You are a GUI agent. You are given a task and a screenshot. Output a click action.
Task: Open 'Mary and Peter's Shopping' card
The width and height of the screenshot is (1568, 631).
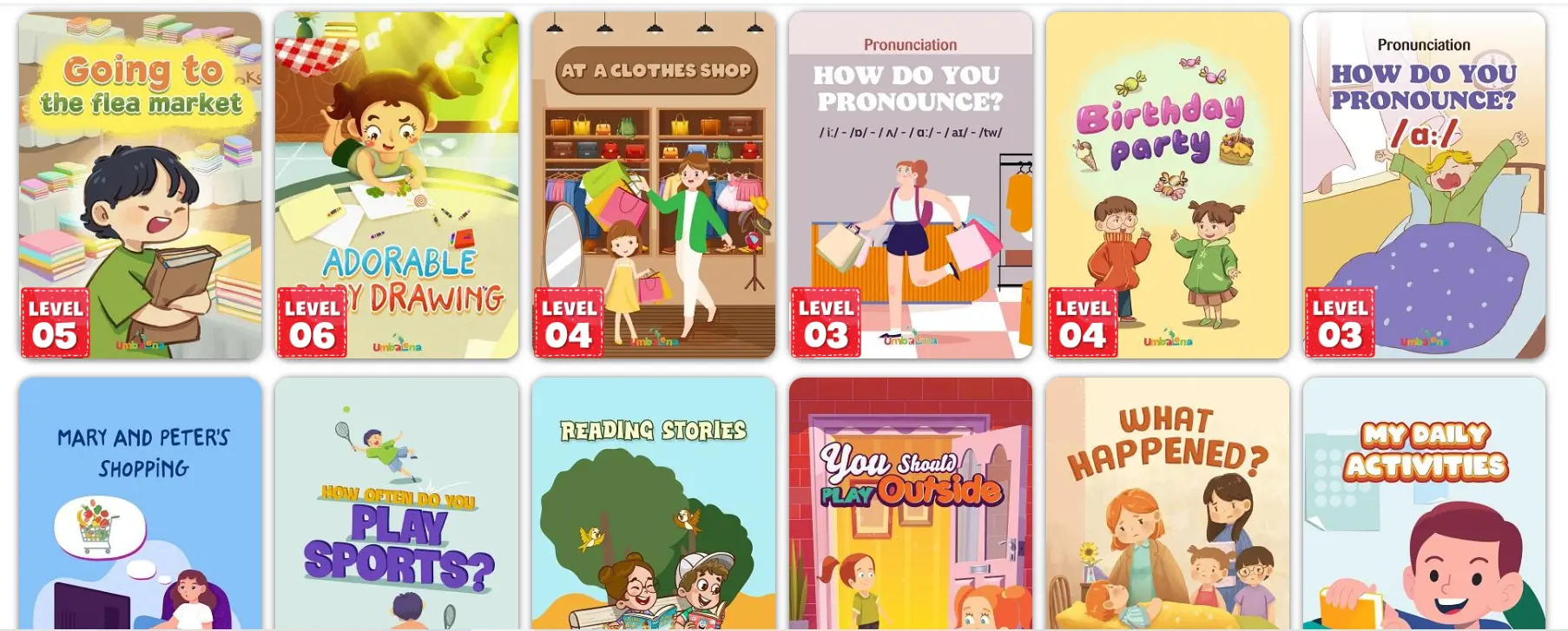[x=140, y=503]
